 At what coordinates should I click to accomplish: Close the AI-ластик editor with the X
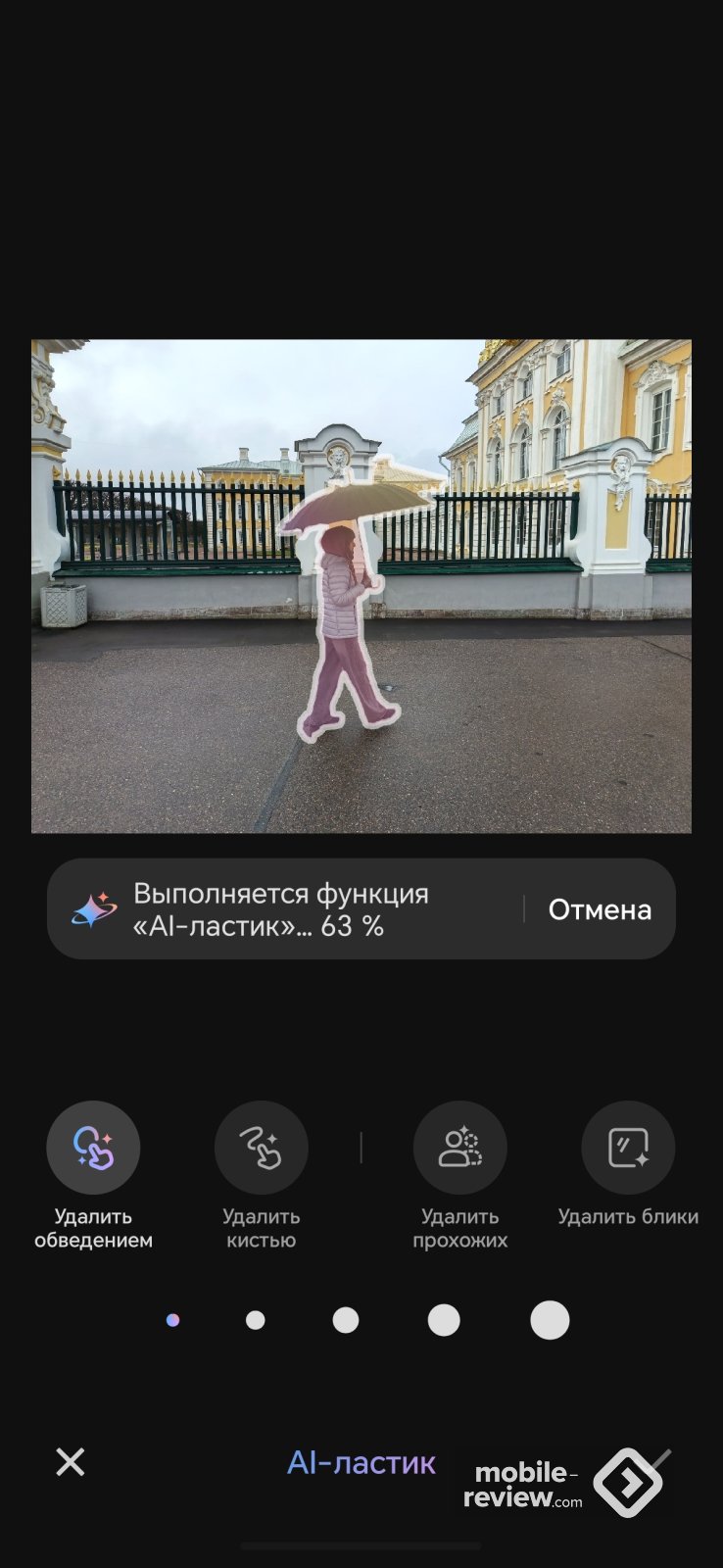pyautogui.click(x=71, y=1462)
